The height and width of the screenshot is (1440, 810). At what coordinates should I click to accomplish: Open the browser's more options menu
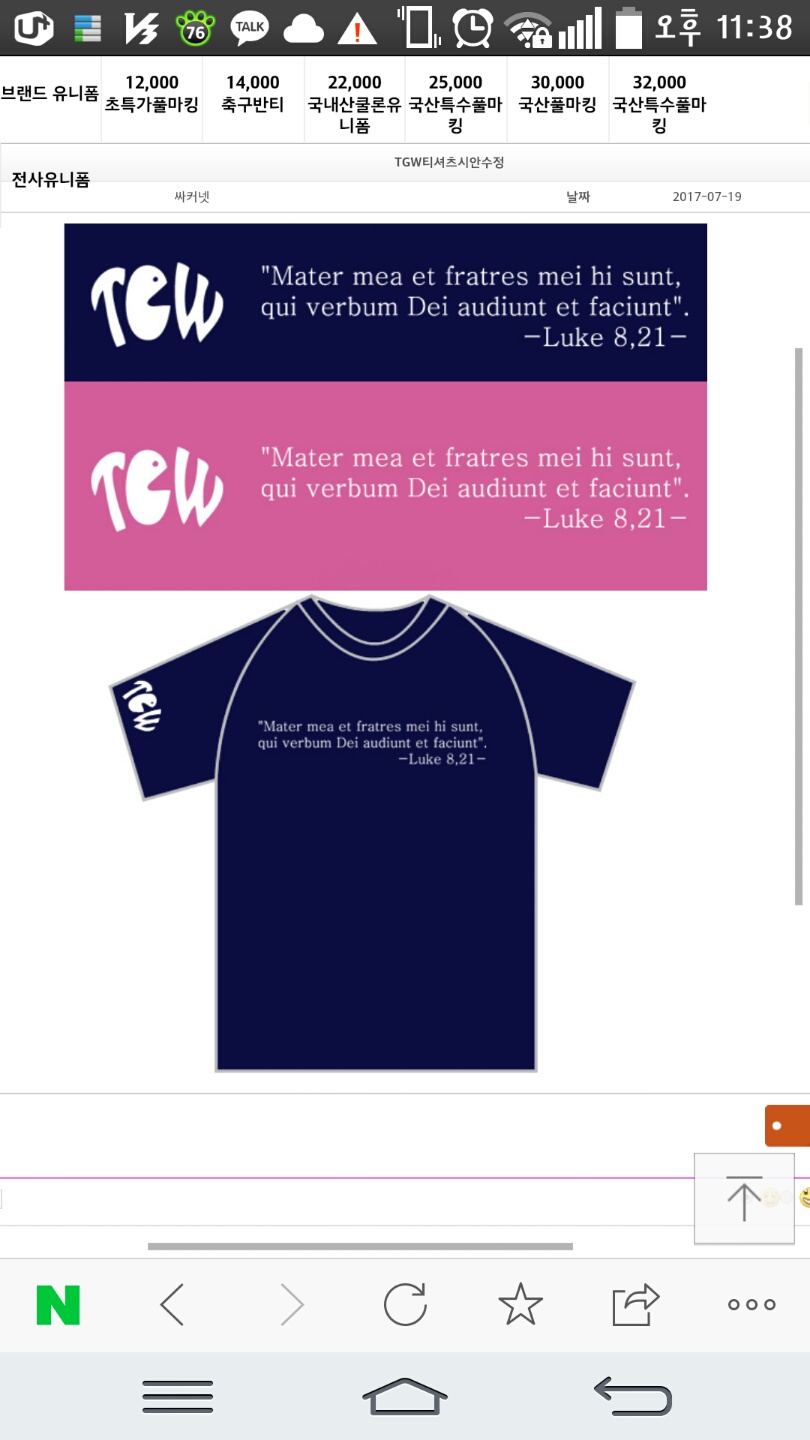(751, 1305)
